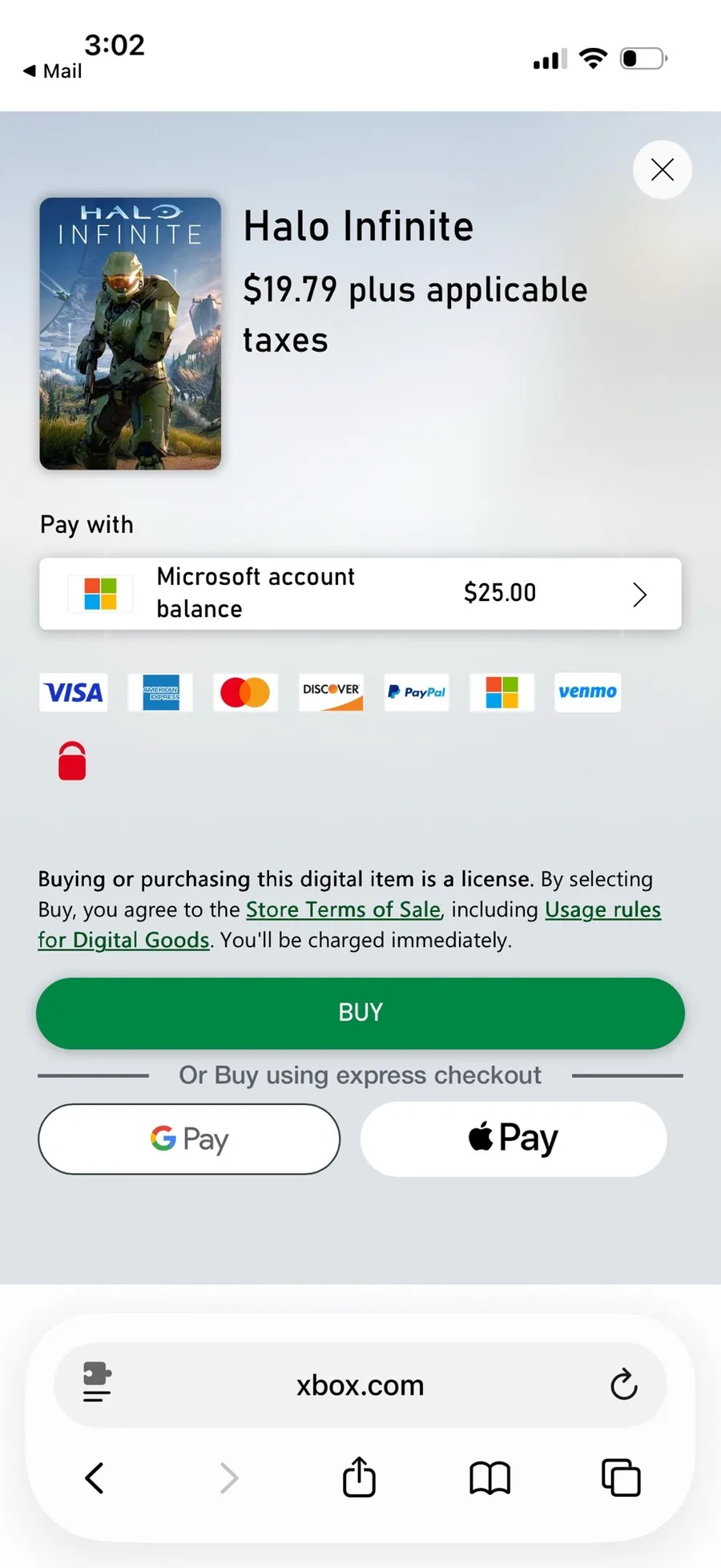Change the Microsoft account balance payment method
Viewport: 721px width, 1568px height.
360,594
